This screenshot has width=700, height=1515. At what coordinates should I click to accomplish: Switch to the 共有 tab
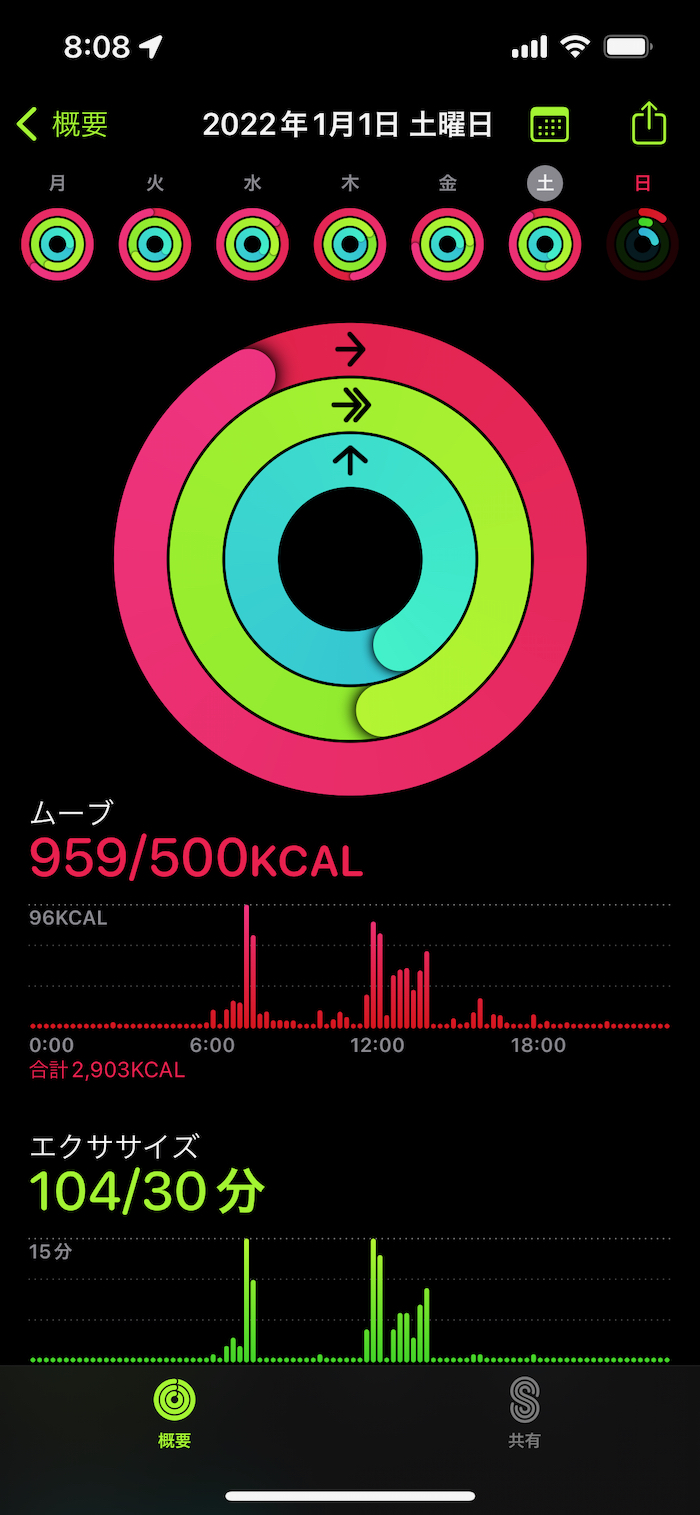coord(524,1413)
